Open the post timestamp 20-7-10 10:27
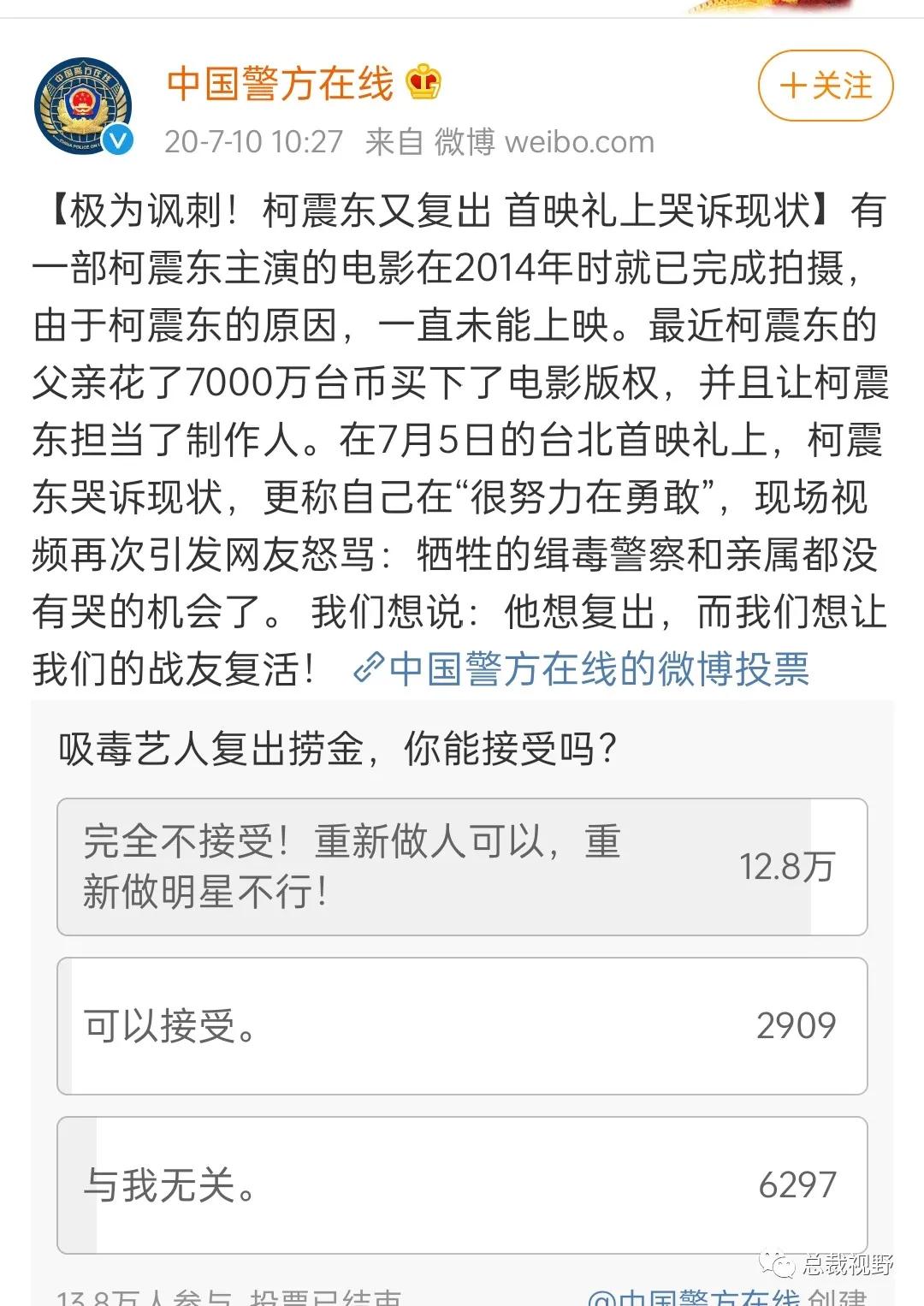The image size is (924, 1306). click(x=253, y=142)
